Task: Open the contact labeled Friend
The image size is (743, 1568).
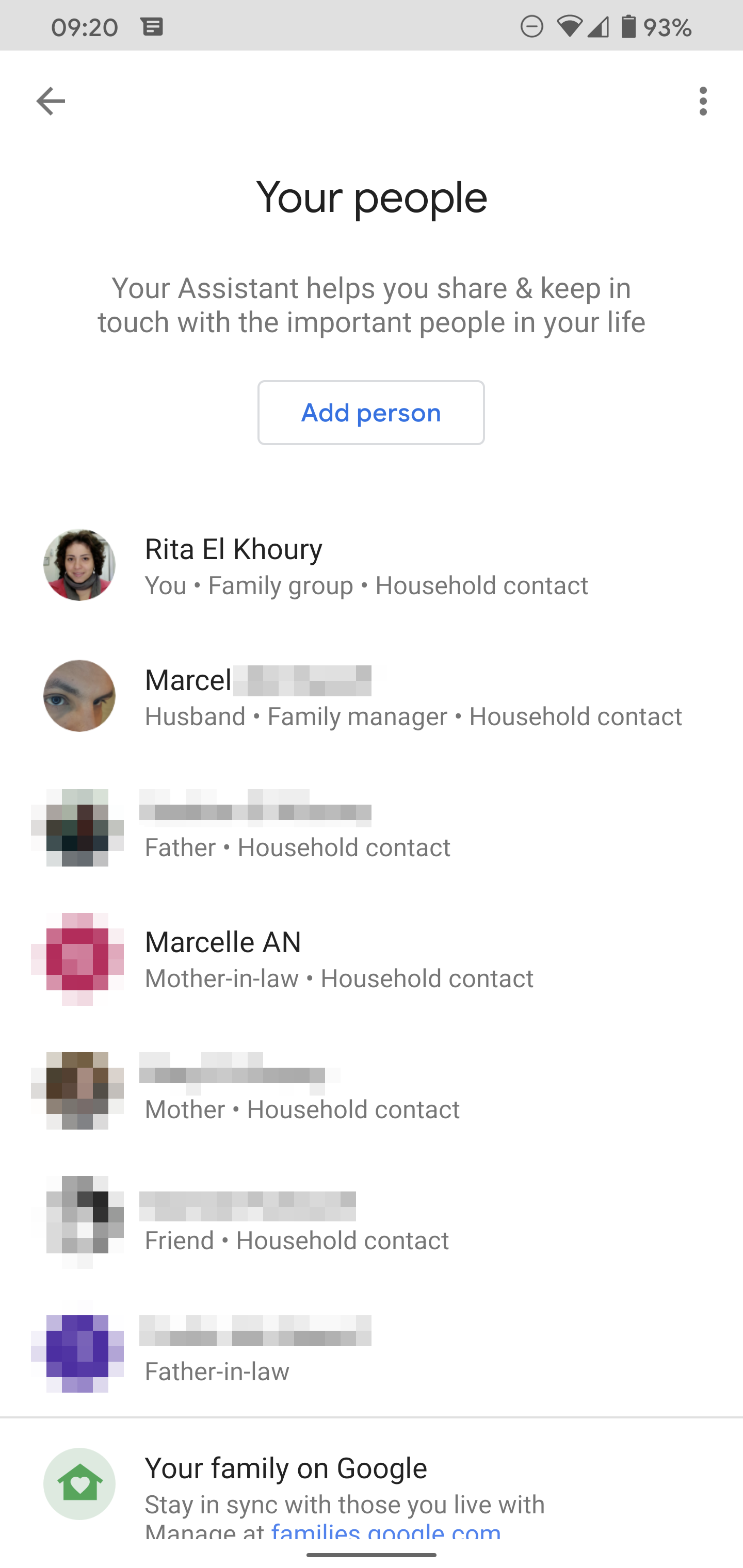Action: click(365, 1222)
